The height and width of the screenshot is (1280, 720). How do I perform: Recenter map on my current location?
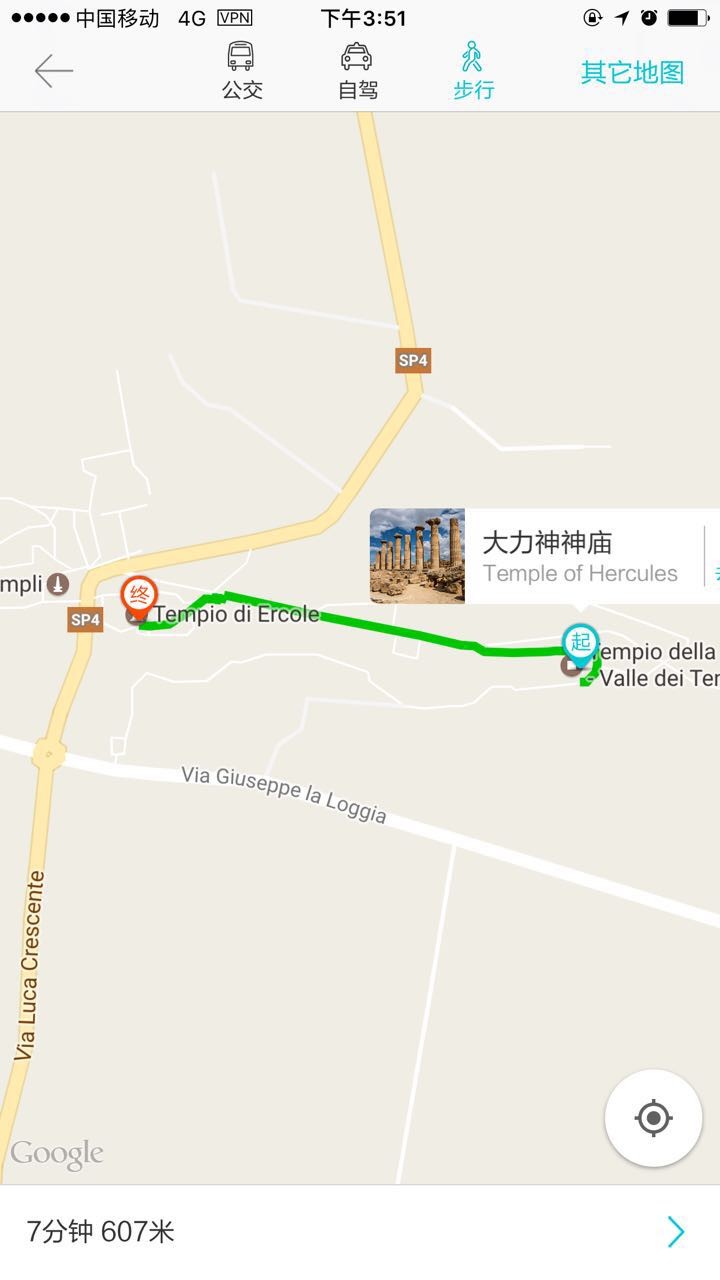click(x=653, y=1118)
